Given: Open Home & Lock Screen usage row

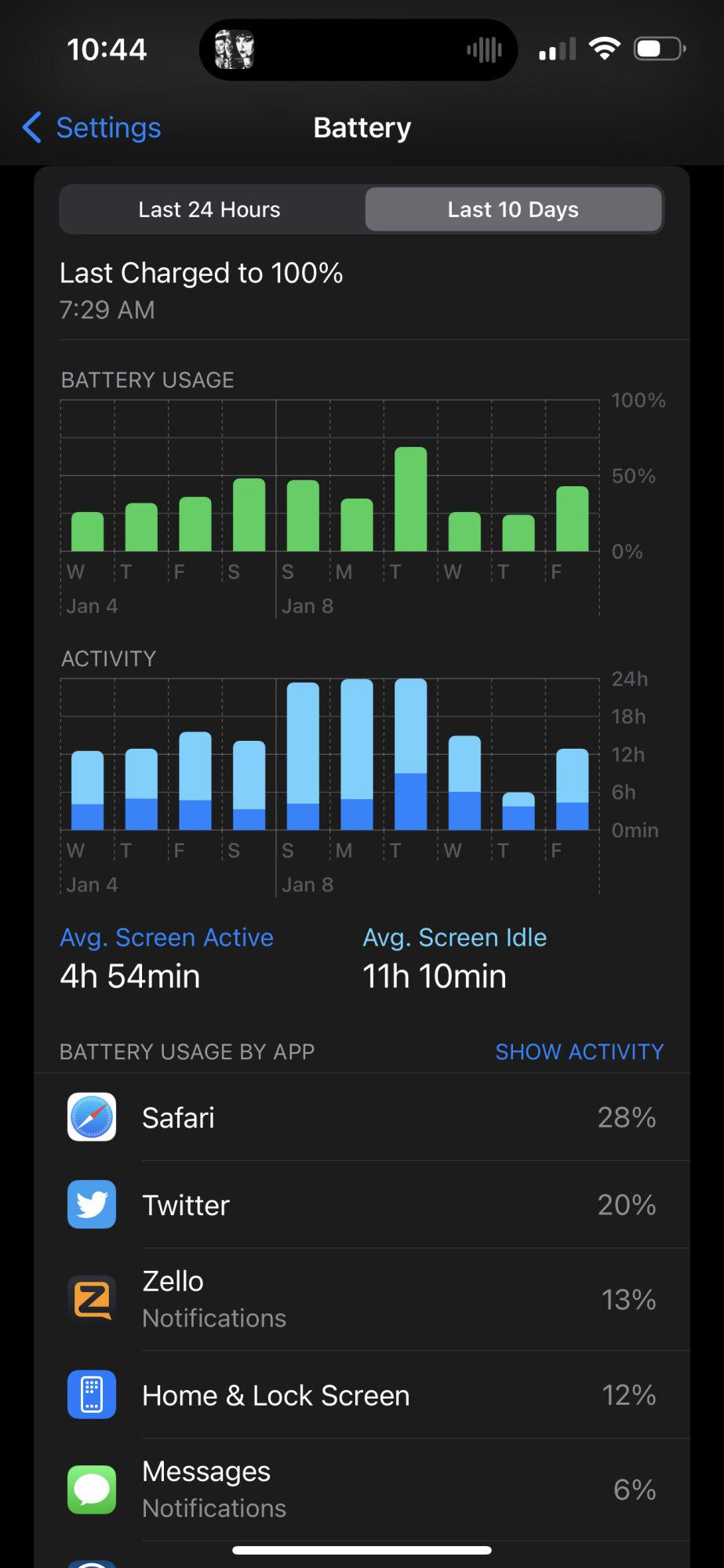Looking at the screenshot, I should (x=362, y=1396).
